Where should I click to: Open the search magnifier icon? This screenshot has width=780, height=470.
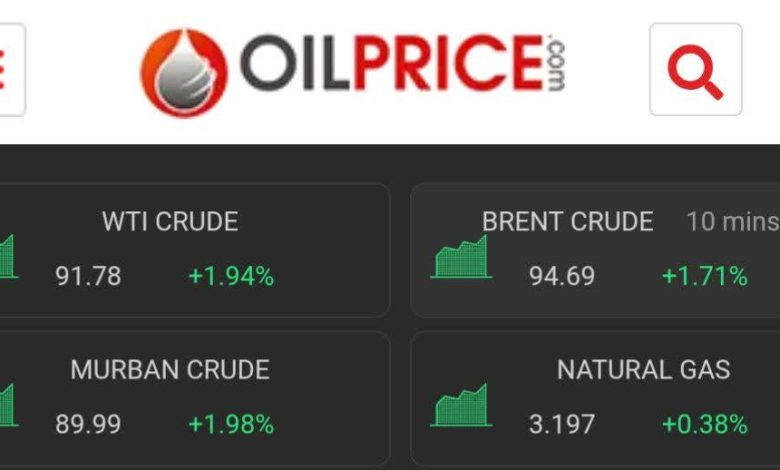pyautogui.click(x=695, y=70)
